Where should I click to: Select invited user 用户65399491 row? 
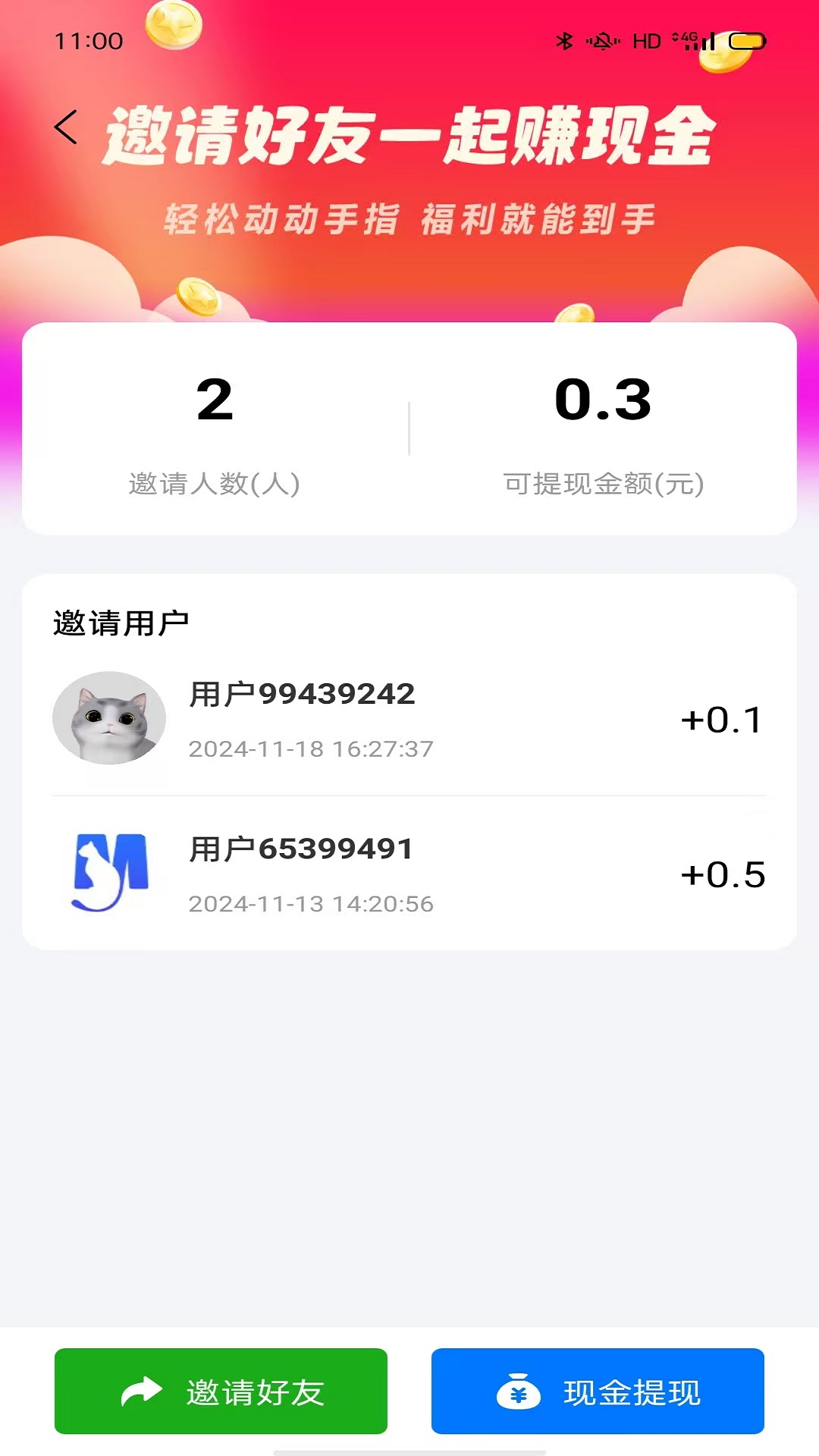coord(409,874)
